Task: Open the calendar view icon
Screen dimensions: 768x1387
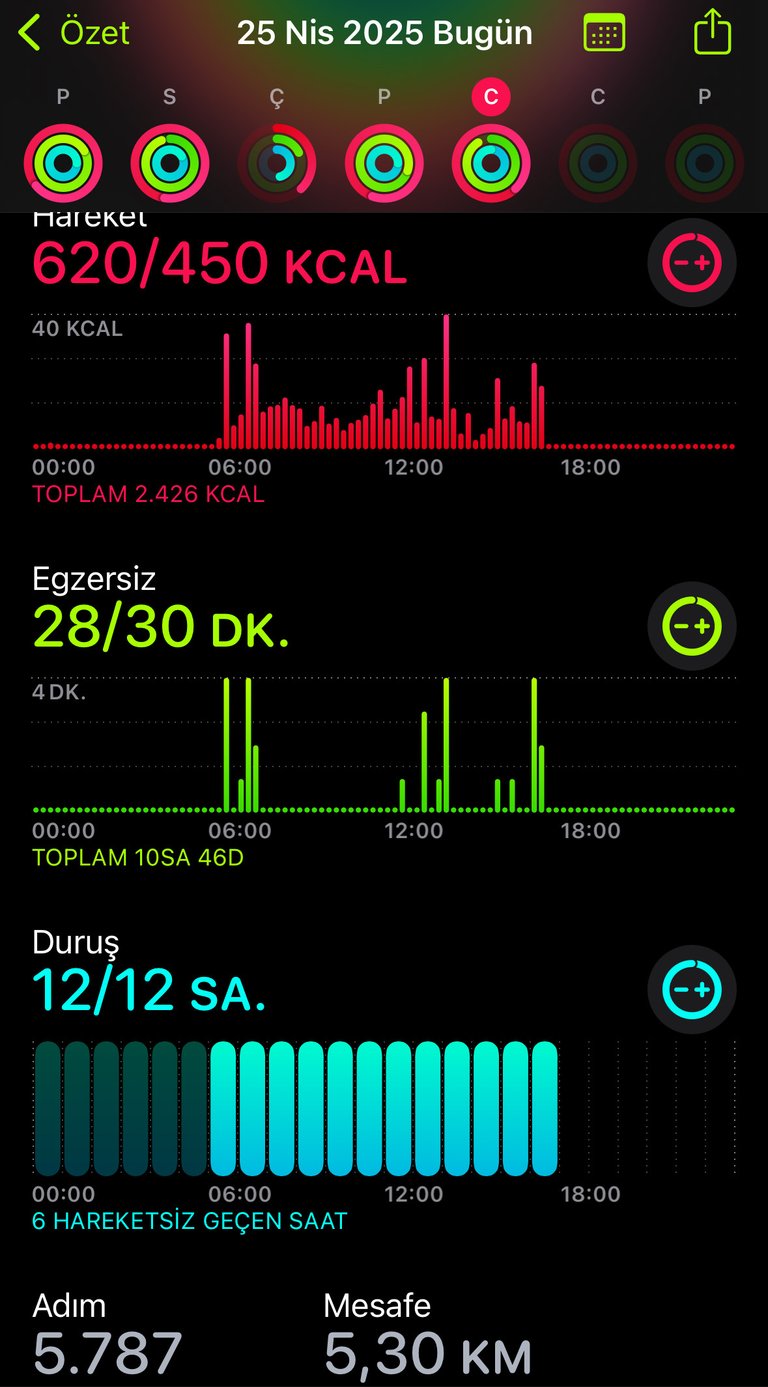Action: pos(604,33)
